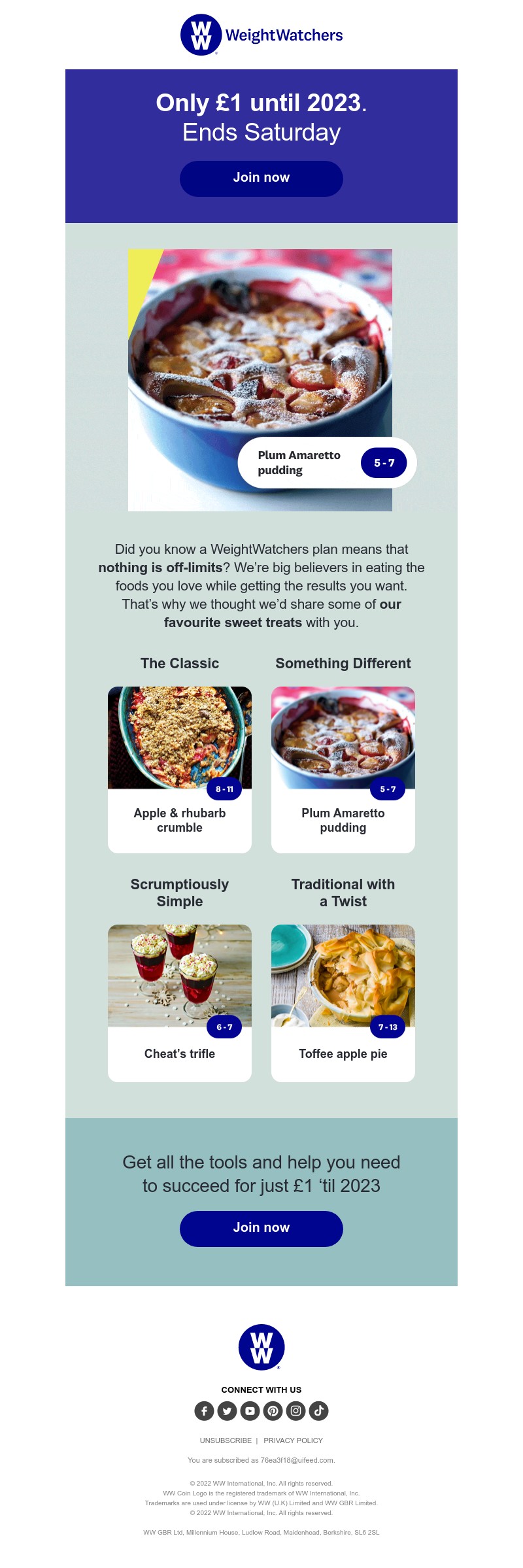Open the WeightWatchers Instagram profile
This screenshot has height=1568, width=523.
pyautogui.click(x=295, y=1410)
